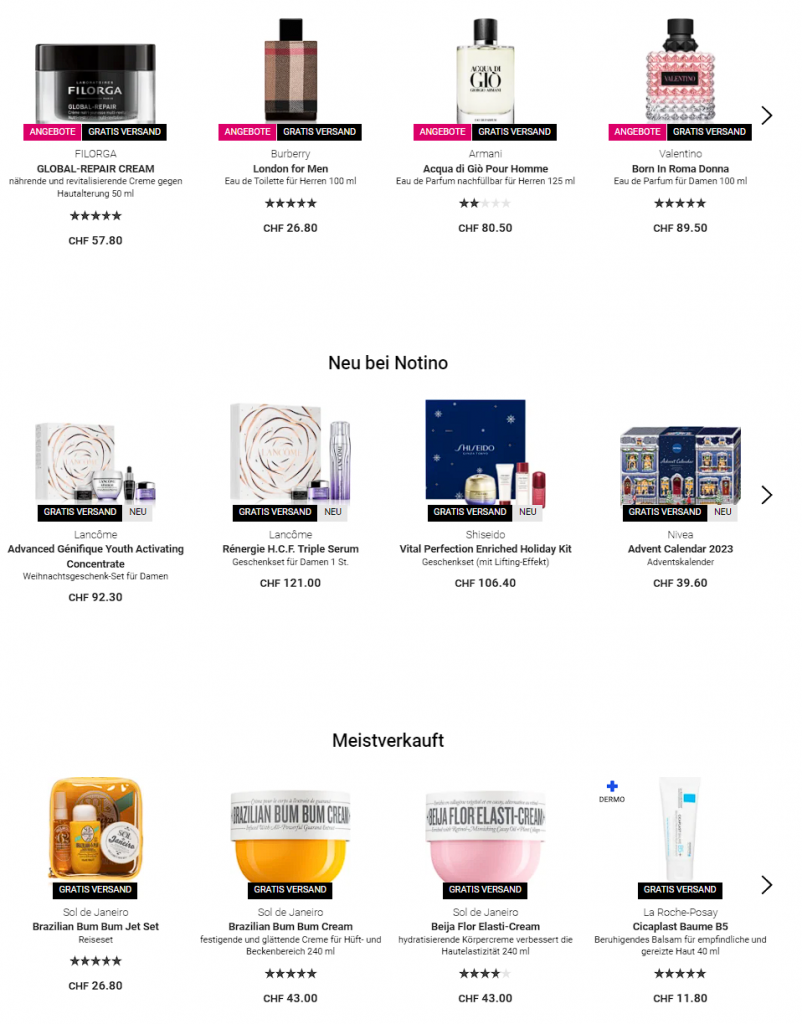Viewport: 802px width, 1024px height.
Task: Open Sol de Janeiro Brazilian Bum Bum Jet Set
Action: (x=95, y=927)
